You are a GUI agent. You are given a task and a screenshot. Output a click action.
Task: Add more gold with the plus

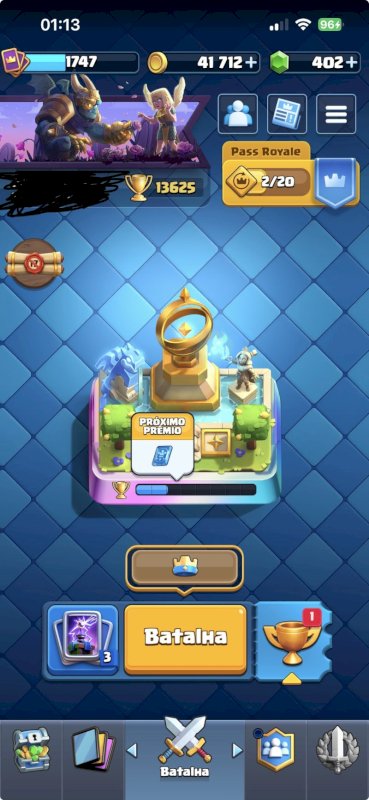pos(250,62)
